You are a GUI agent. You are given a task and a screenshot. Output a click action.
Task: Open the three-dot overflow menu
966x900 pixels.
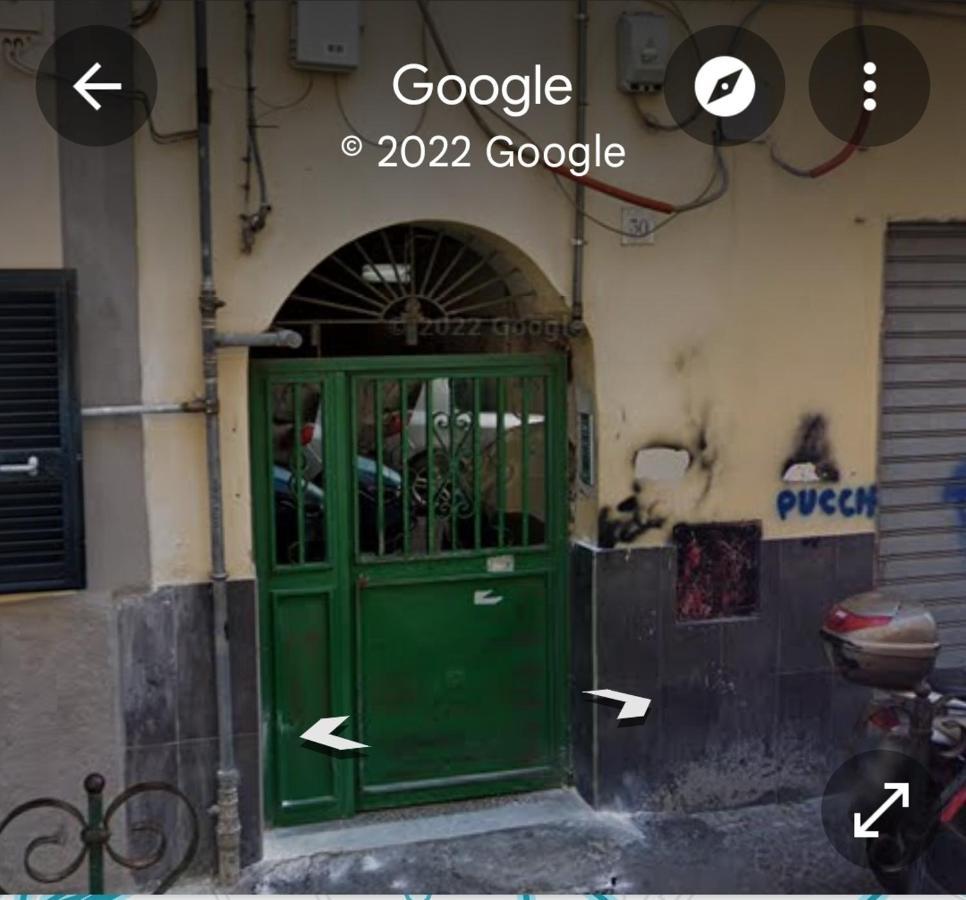point(868,87)
